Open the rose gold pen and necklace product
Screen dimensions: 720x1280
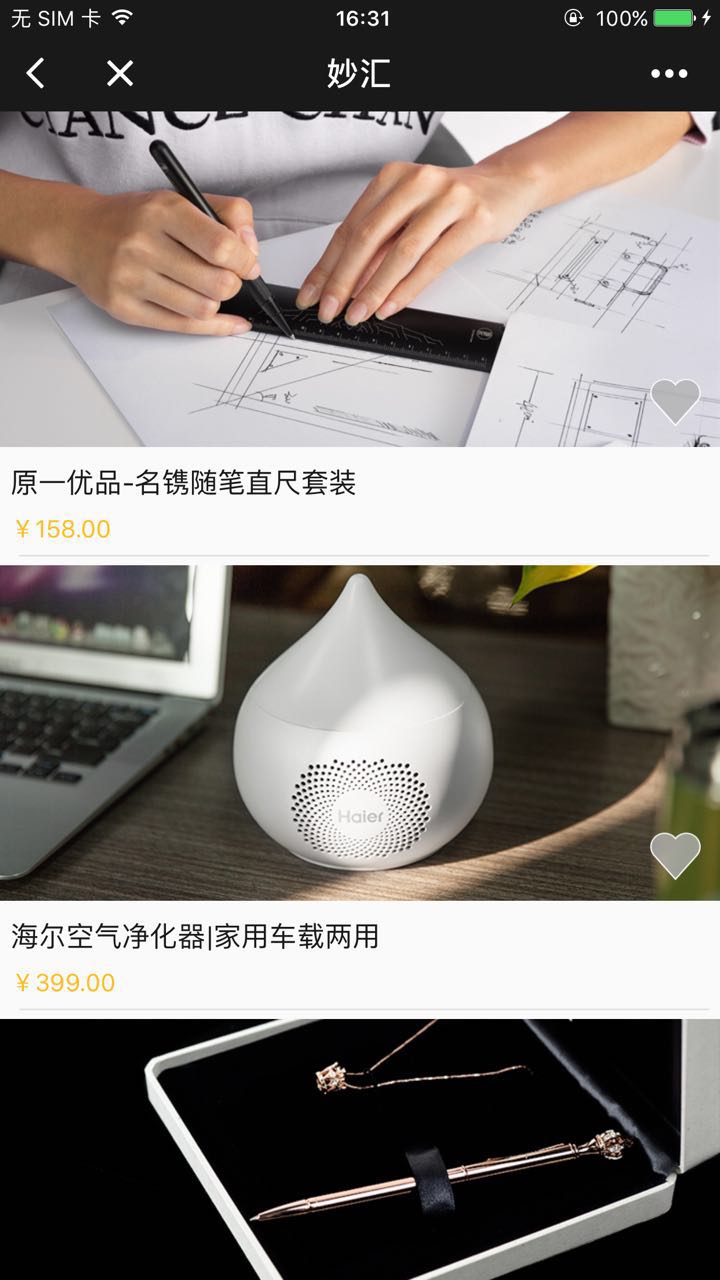click(360, 1150)
